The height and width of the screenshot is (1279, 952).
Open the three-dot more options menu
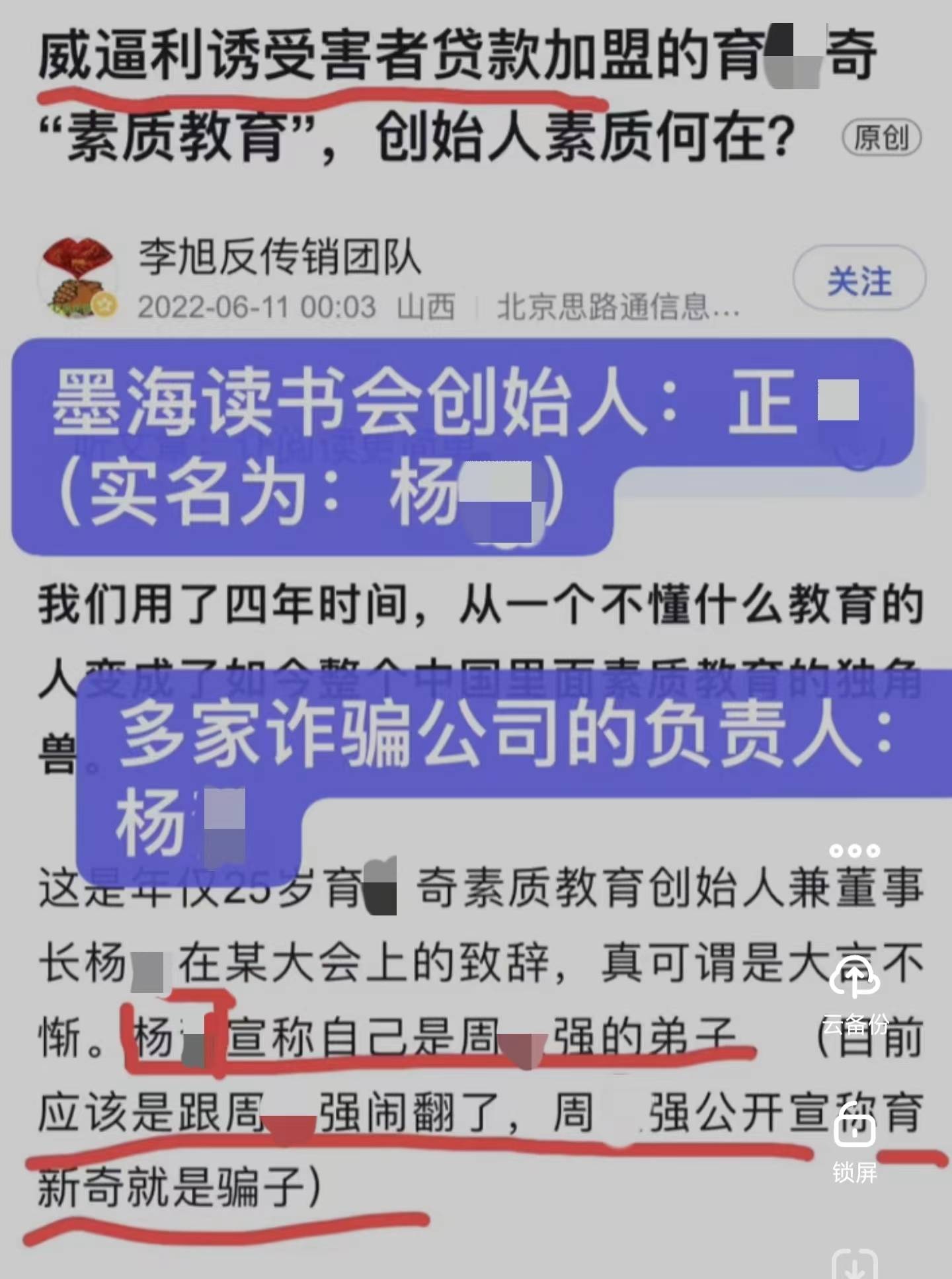coord(854,851)
